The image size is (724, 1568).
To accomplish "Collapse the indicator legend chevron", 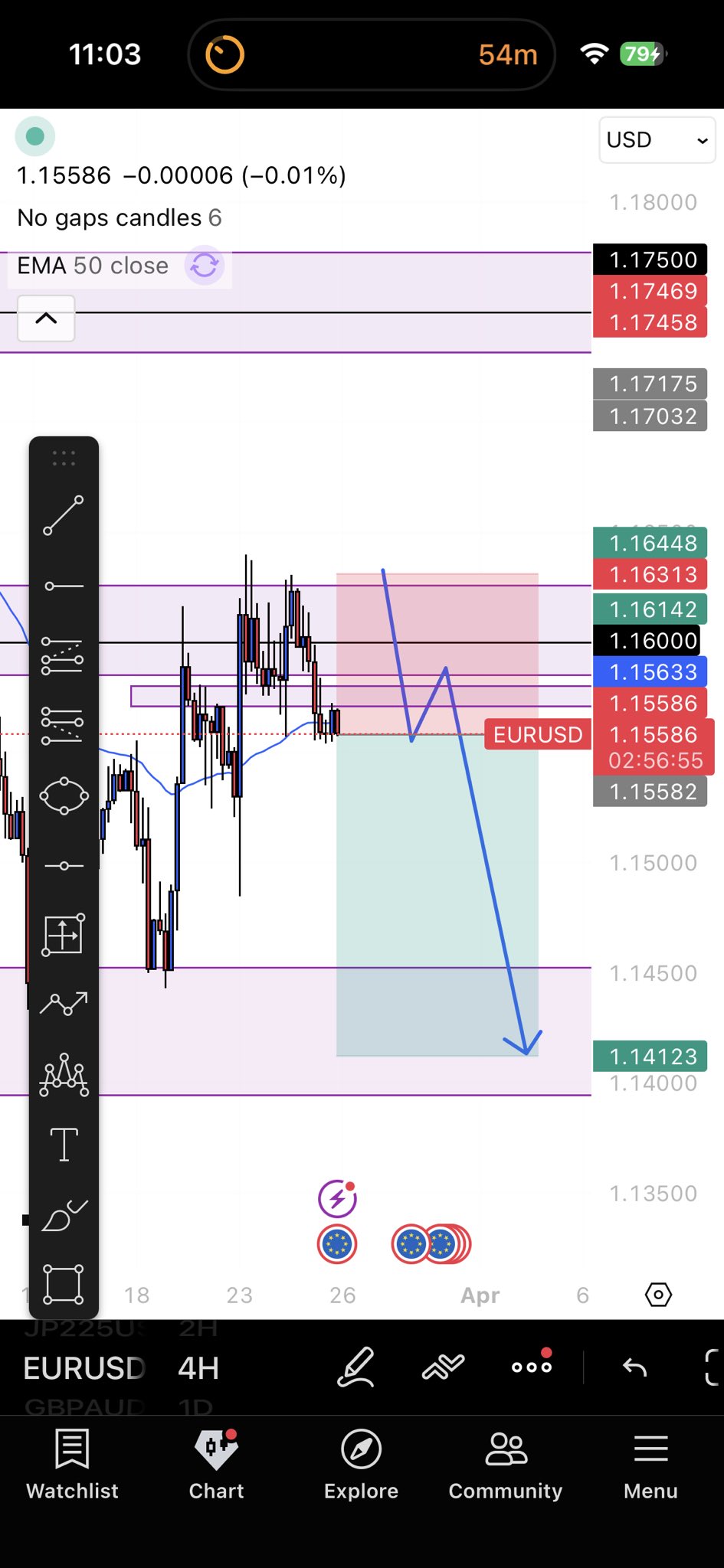I will click(46, 318).
